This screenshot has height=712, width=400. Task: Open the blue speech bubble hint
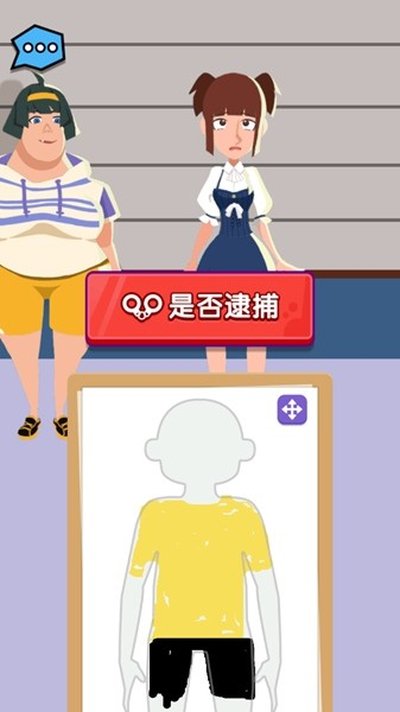point(39,48)
